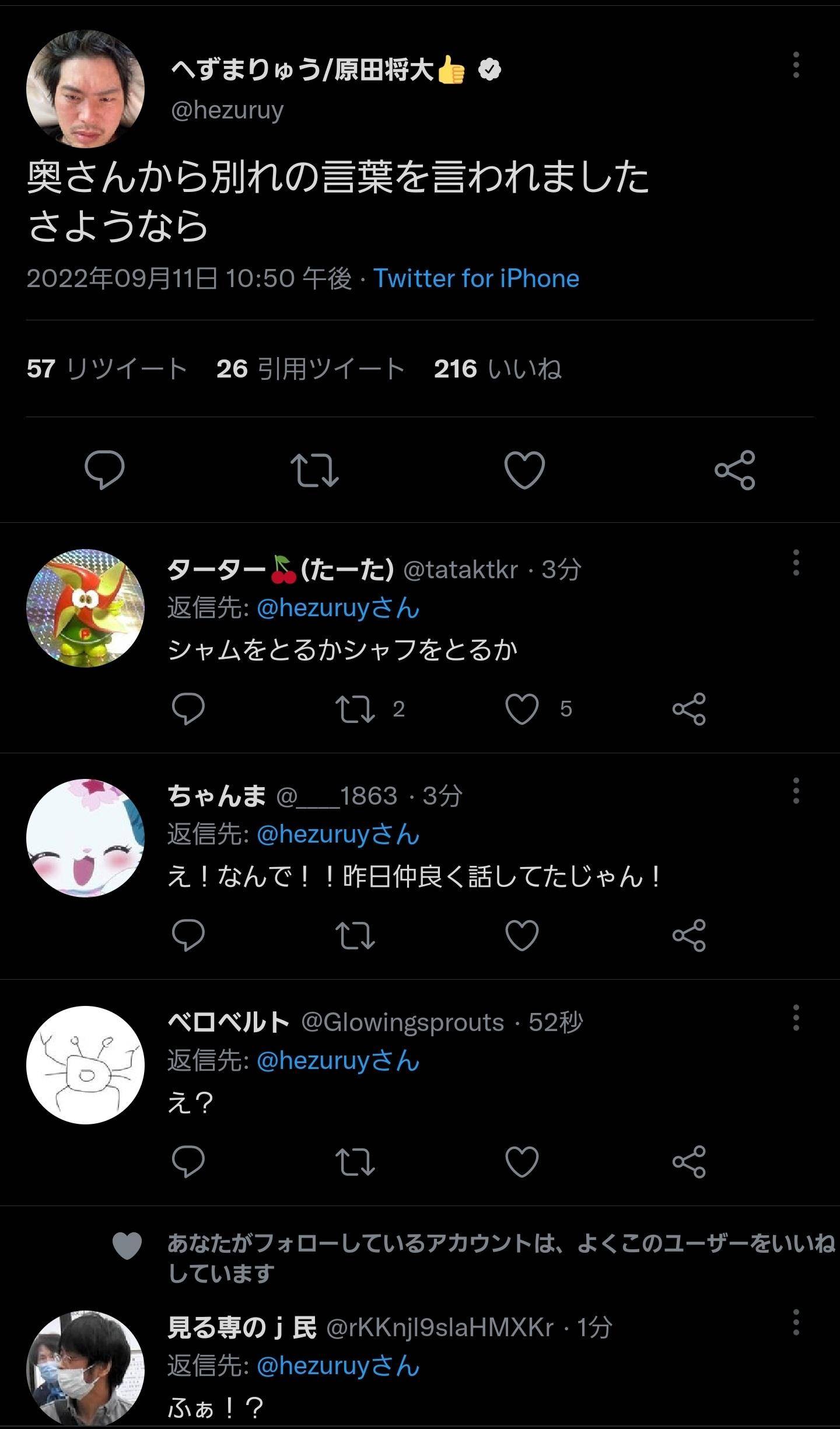Open ベロベルト's profile avatar
This screenshot has height=1429, width=840.
point(85,1064)
